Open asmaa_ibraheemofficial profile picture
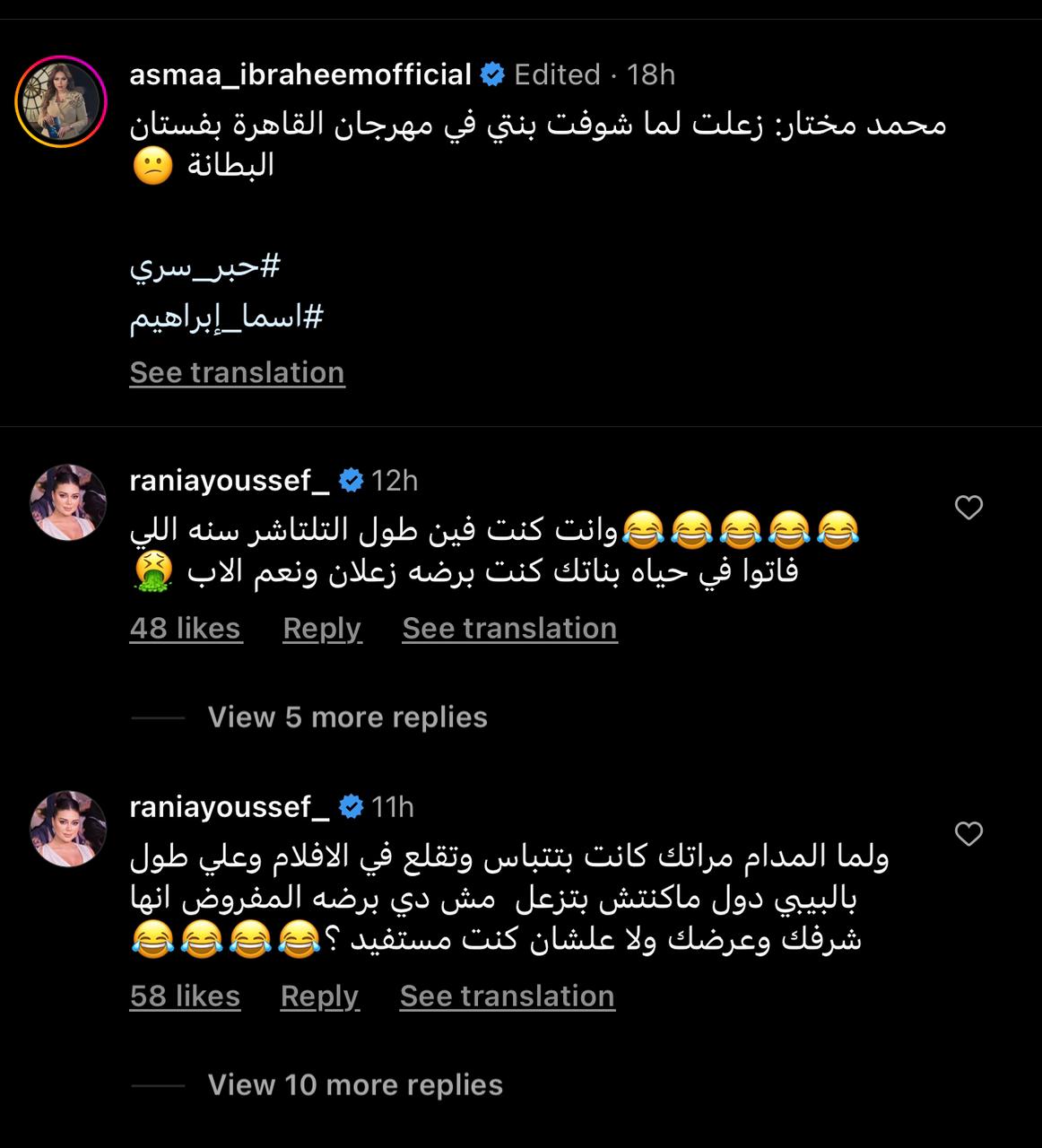The image size is (1042, 1148). [61, 101]
